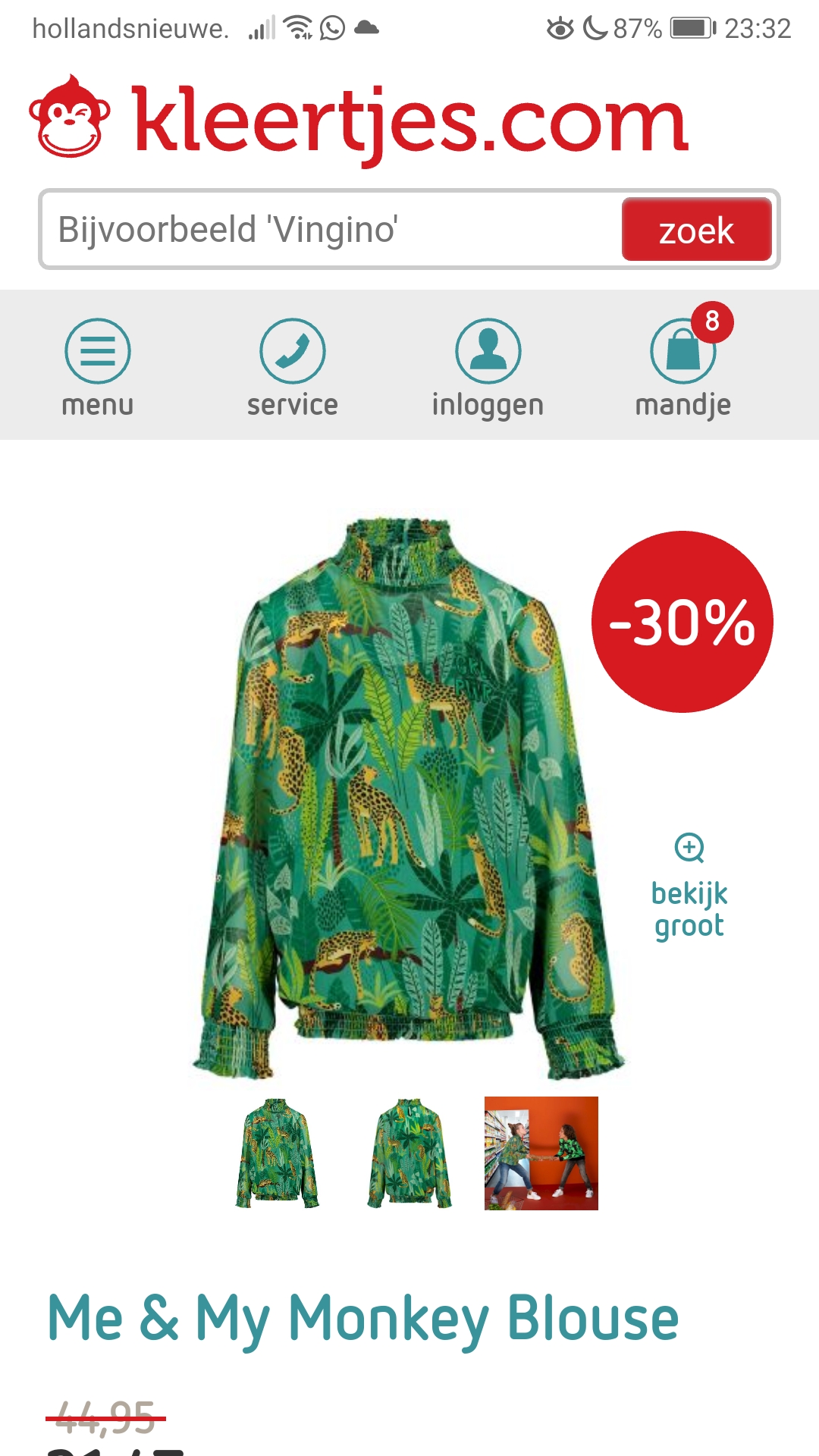Tap bekijk groot to enlarge image

pyautogui.click(x=689, y=887)
